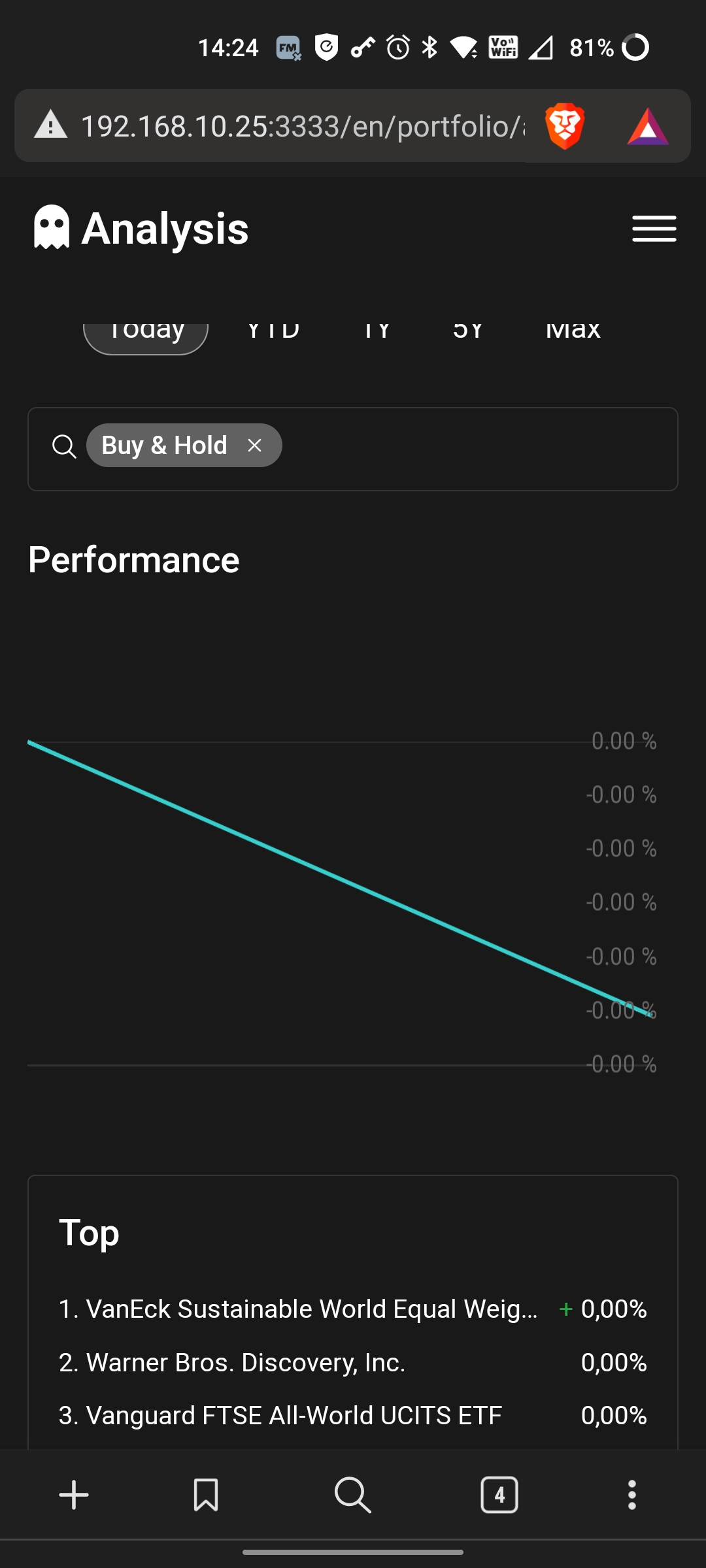
Task: Click the connection warning icon
Action: 52,126
